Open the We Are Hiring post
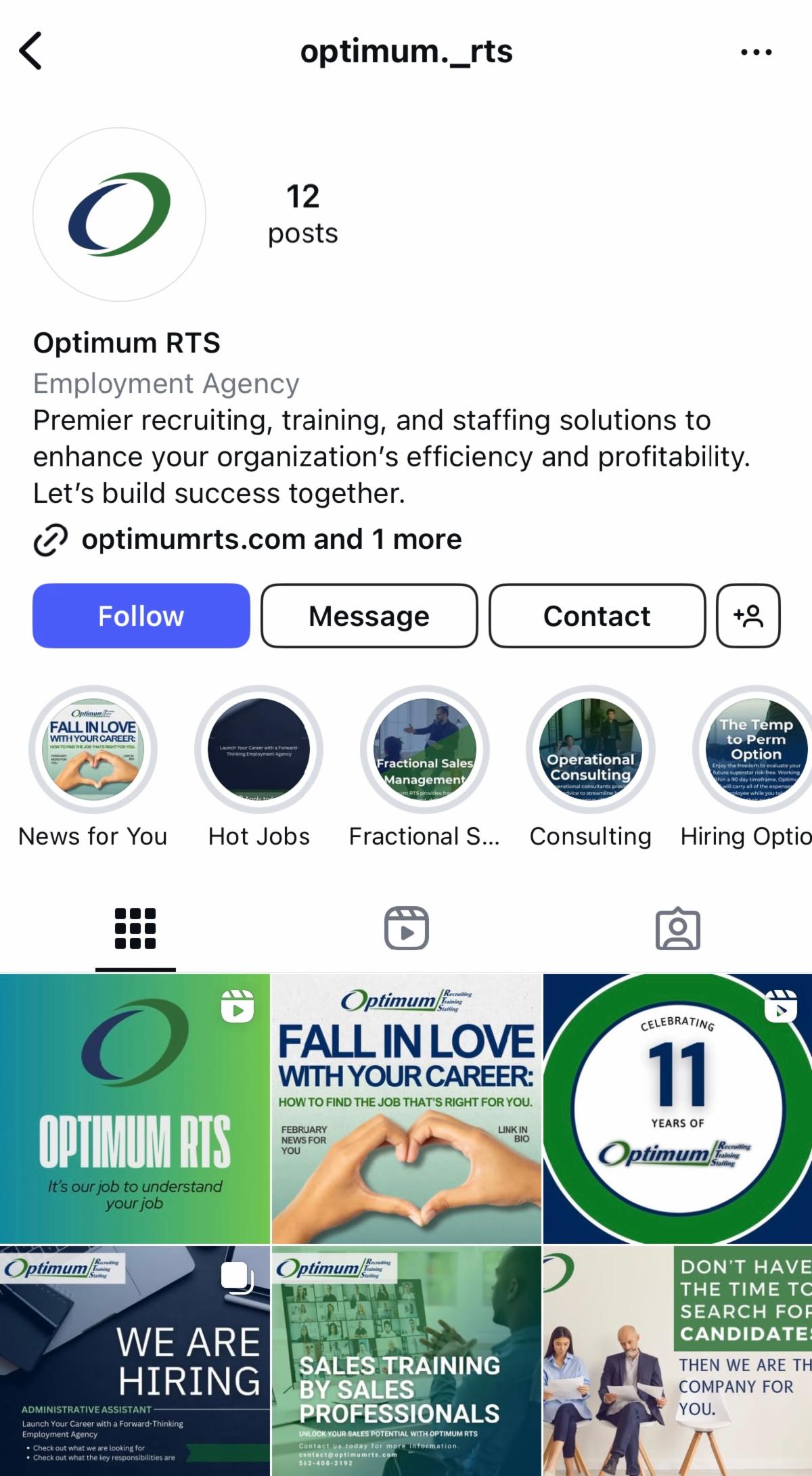812x1476 pixels. pyautogui.click(x=135, y=1360)
